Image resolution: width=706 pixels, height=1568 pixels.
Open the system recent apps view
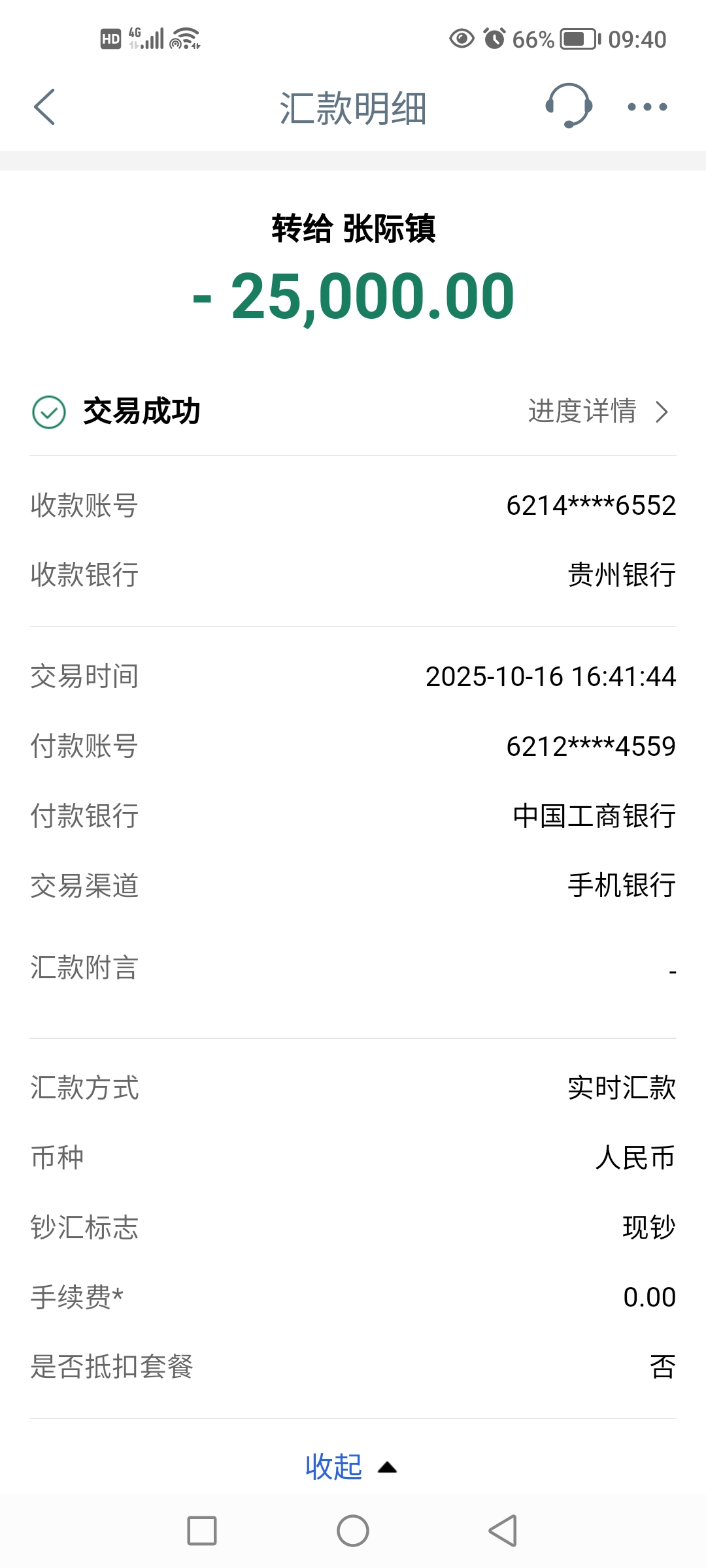pos(202,1531)
